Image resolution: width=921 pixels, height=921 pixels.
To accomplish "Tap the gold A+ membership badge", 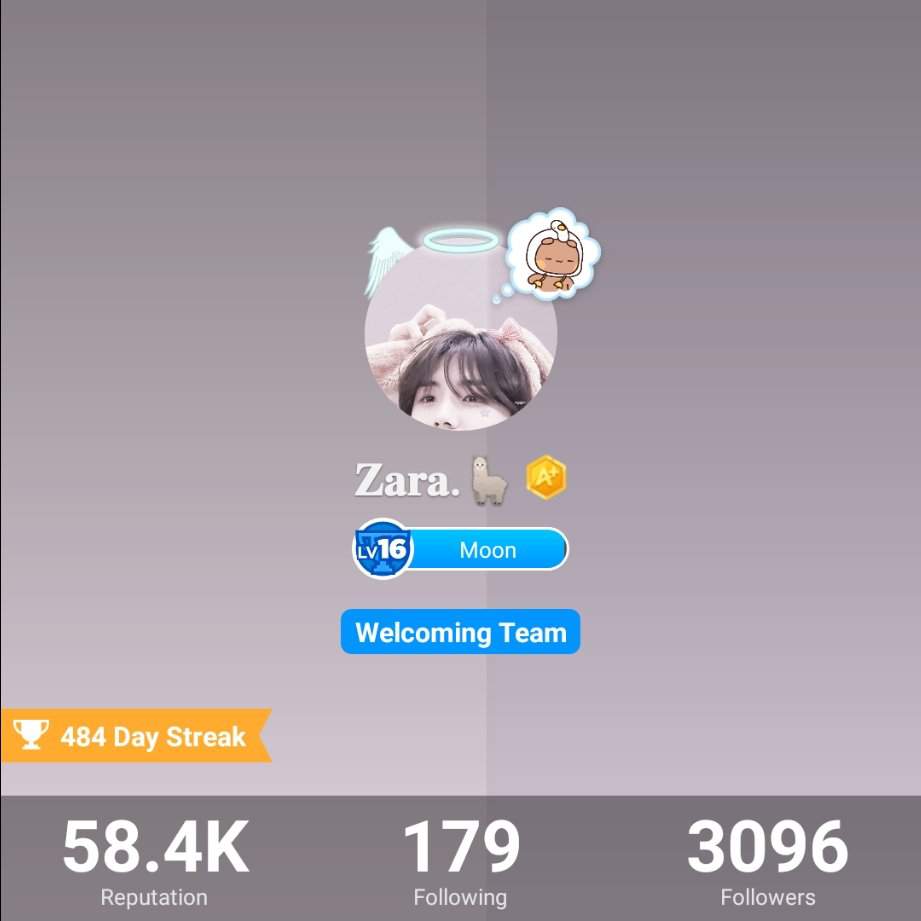I will pos(546,478).
